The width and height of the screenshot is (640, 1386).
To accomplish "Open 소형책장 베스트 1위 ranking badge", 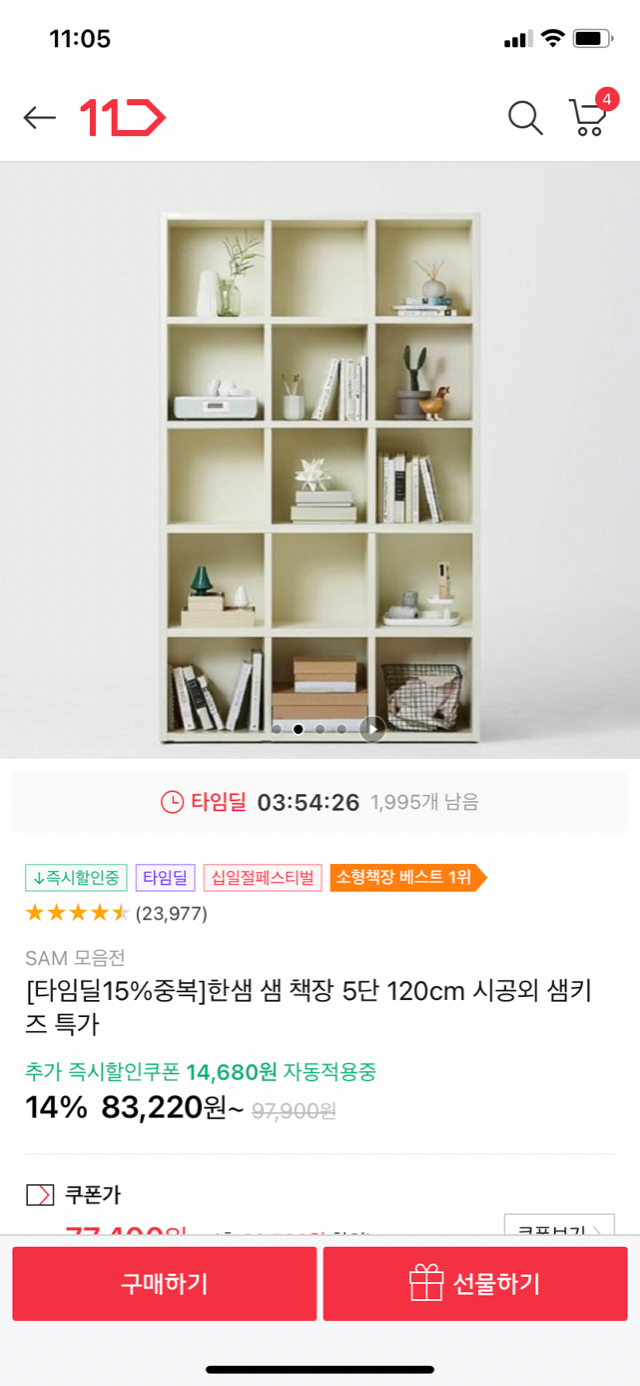I will pos(405,878).
